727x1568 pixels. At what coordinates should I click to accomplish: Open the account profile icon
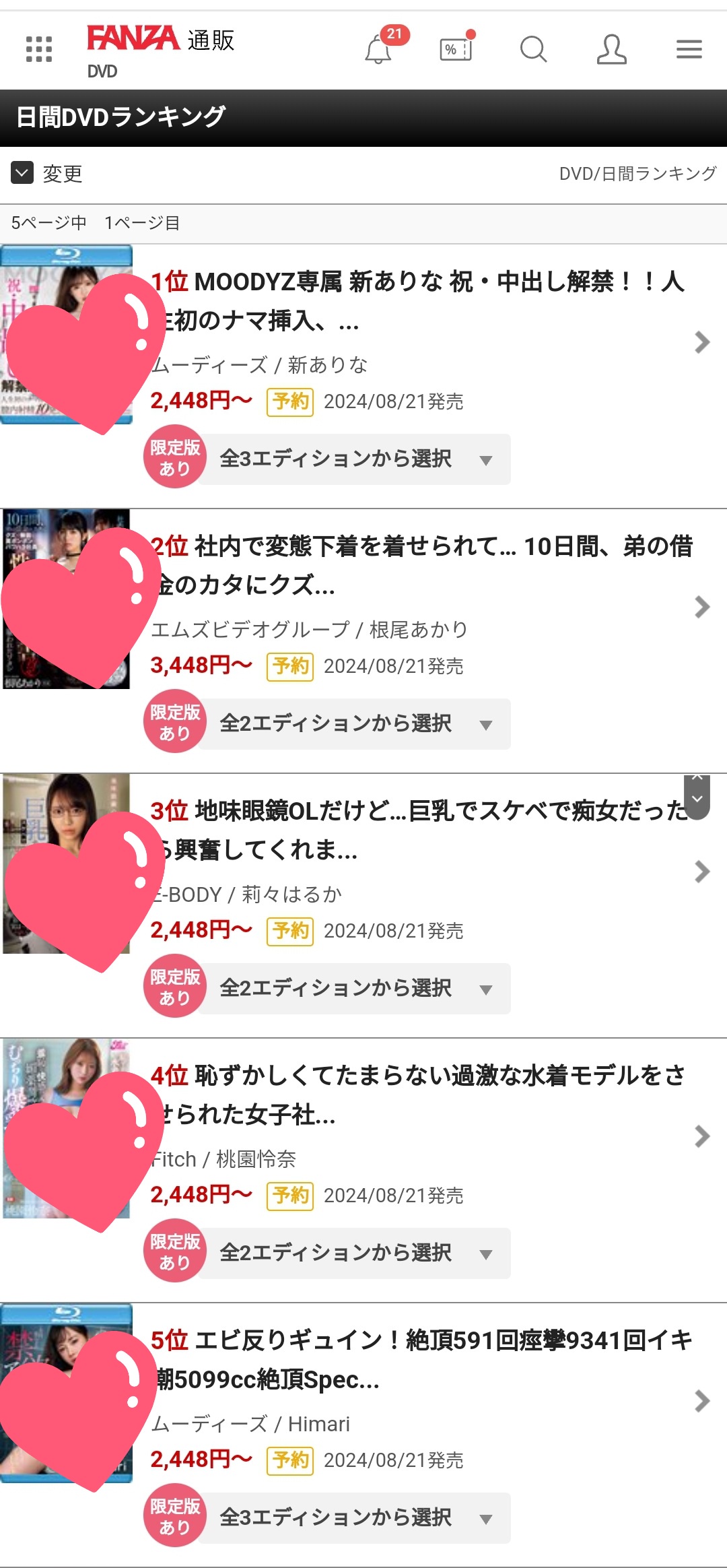(611, 49)
